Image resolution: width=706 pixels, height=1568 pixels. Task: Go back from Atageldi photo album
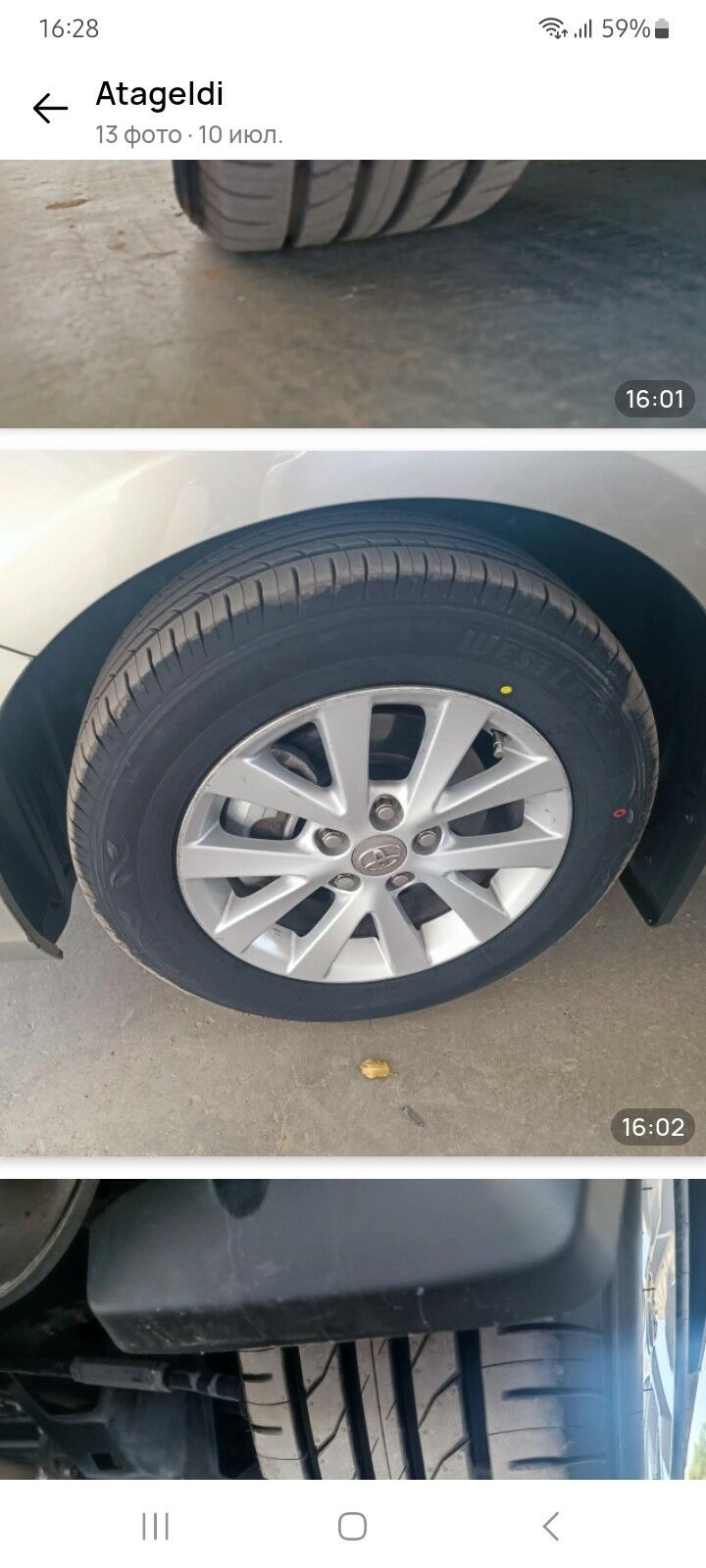[x=49, y=109]
